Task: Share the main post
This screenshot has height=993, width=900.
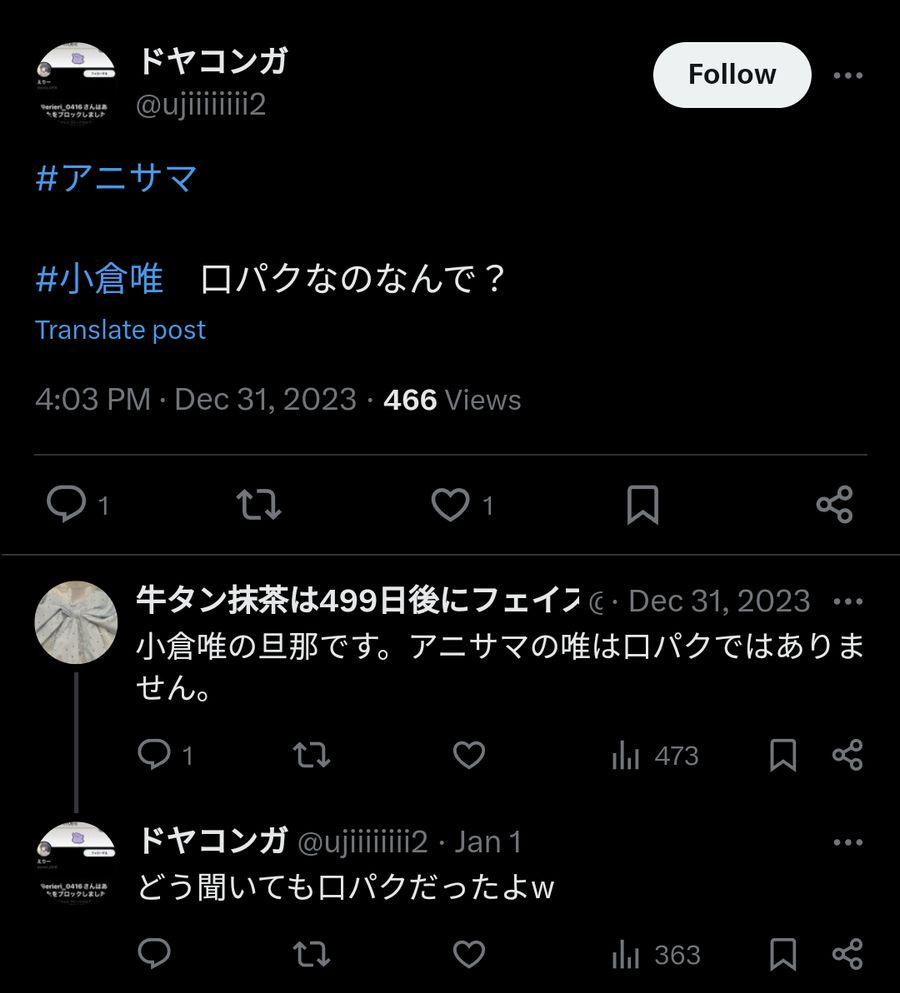Action: (835, 504)
